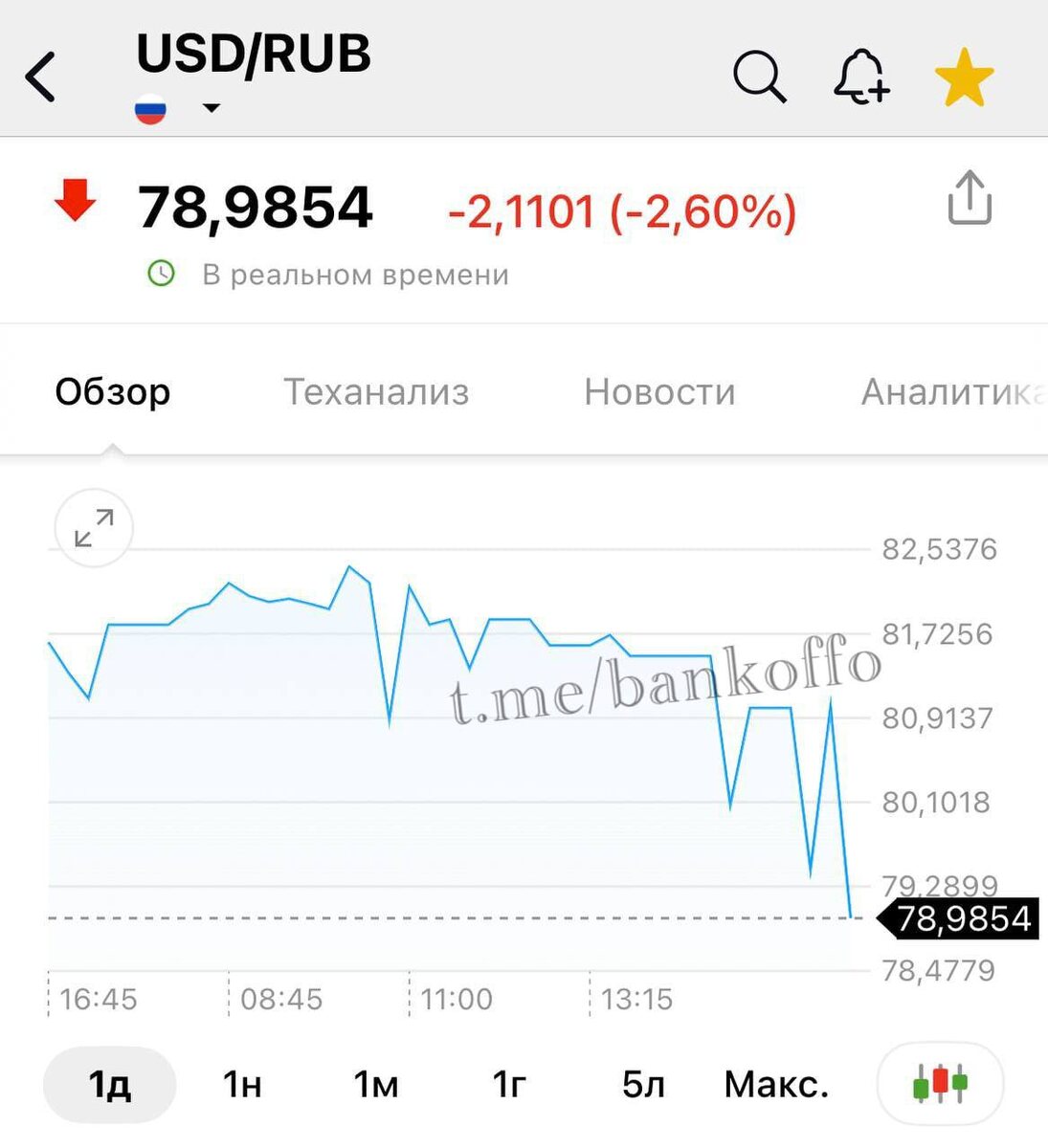
Task: Show the Макс. chart period
Action: [x=776, y=1085]
